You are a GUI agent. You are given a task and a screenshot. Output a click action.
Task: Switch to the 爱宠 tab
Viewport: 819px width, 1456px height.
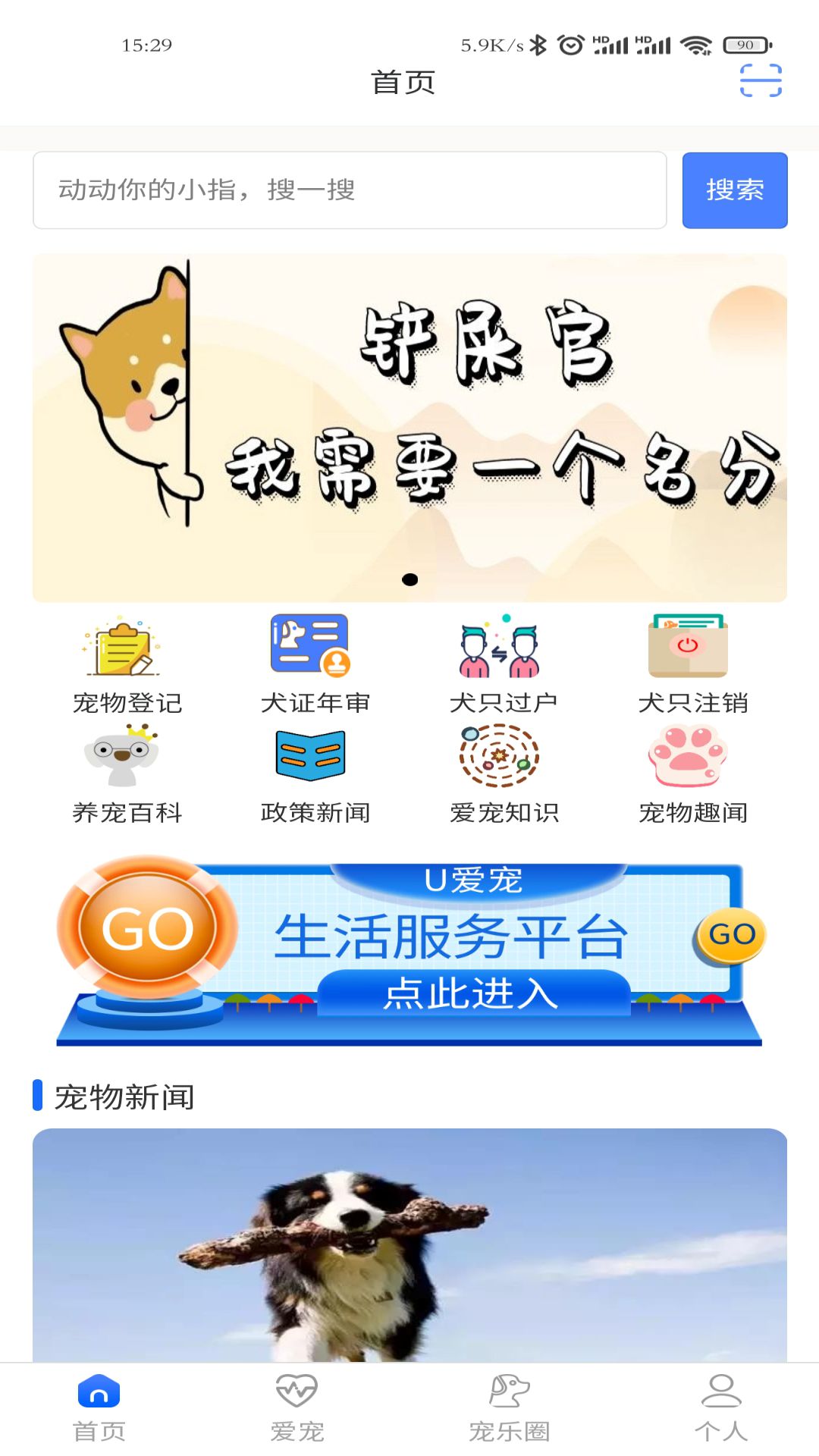297,1407
